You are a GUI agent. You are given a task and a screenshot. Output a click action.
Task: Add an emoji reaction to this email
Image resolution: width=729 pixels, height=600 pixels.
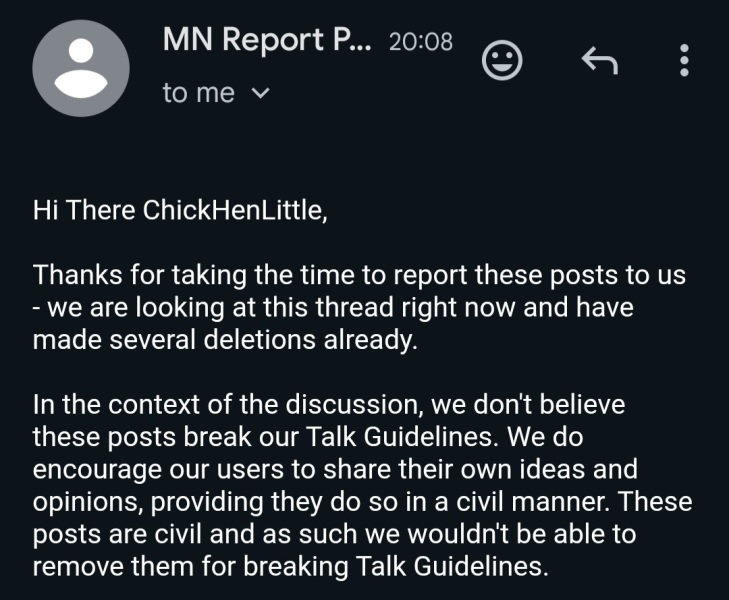coord(502,62)
